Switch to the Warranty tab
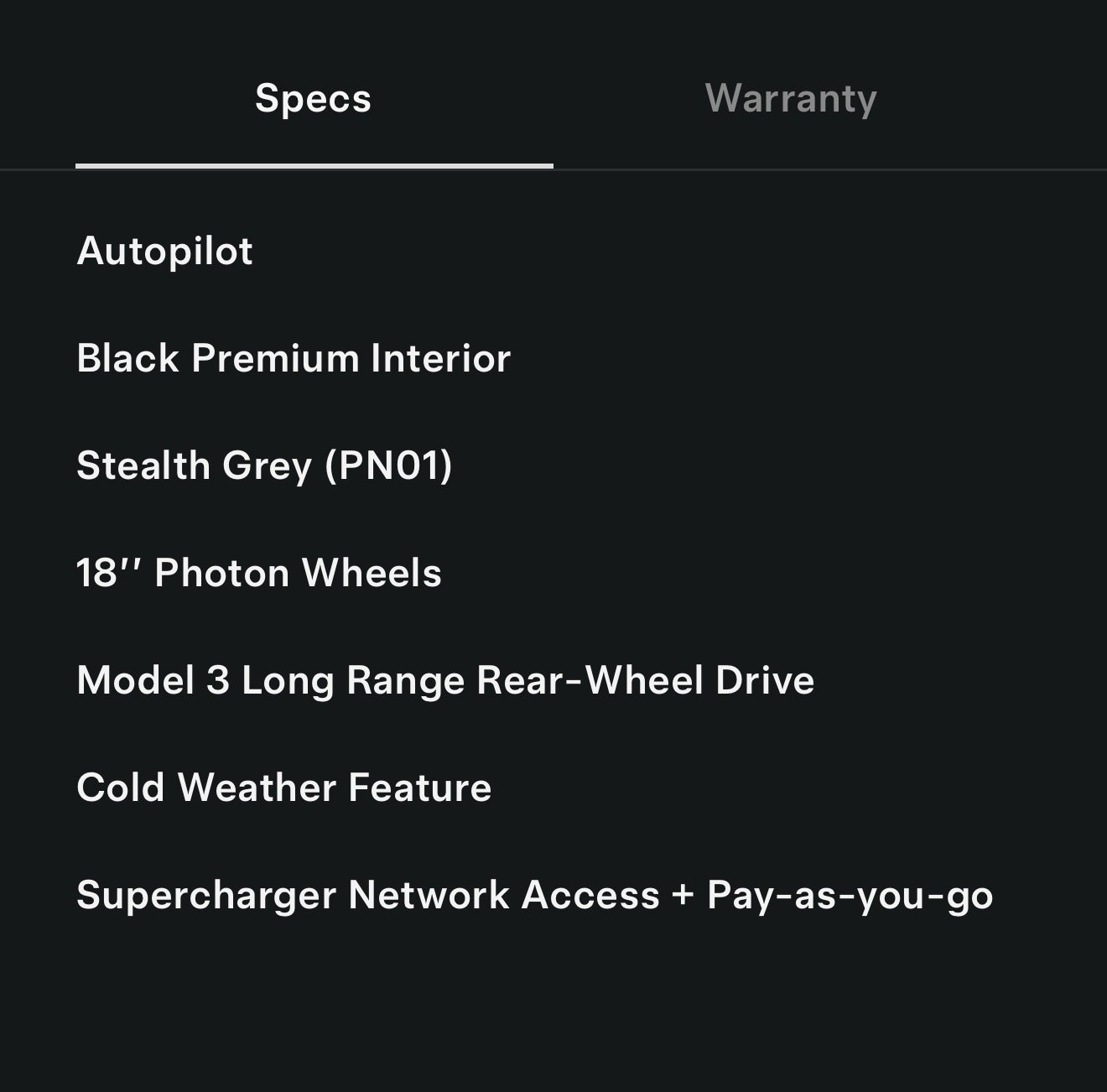This screenshot has height=1092, width=1107. click(x=791, y=99)
